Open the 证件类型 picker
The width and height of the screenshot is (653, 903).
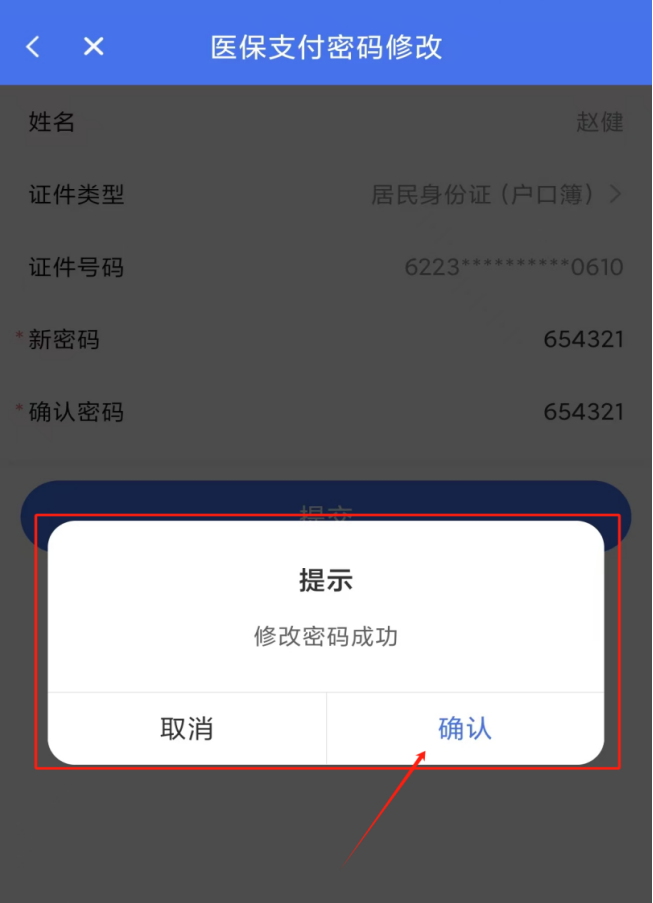click(x=496, y=194)
